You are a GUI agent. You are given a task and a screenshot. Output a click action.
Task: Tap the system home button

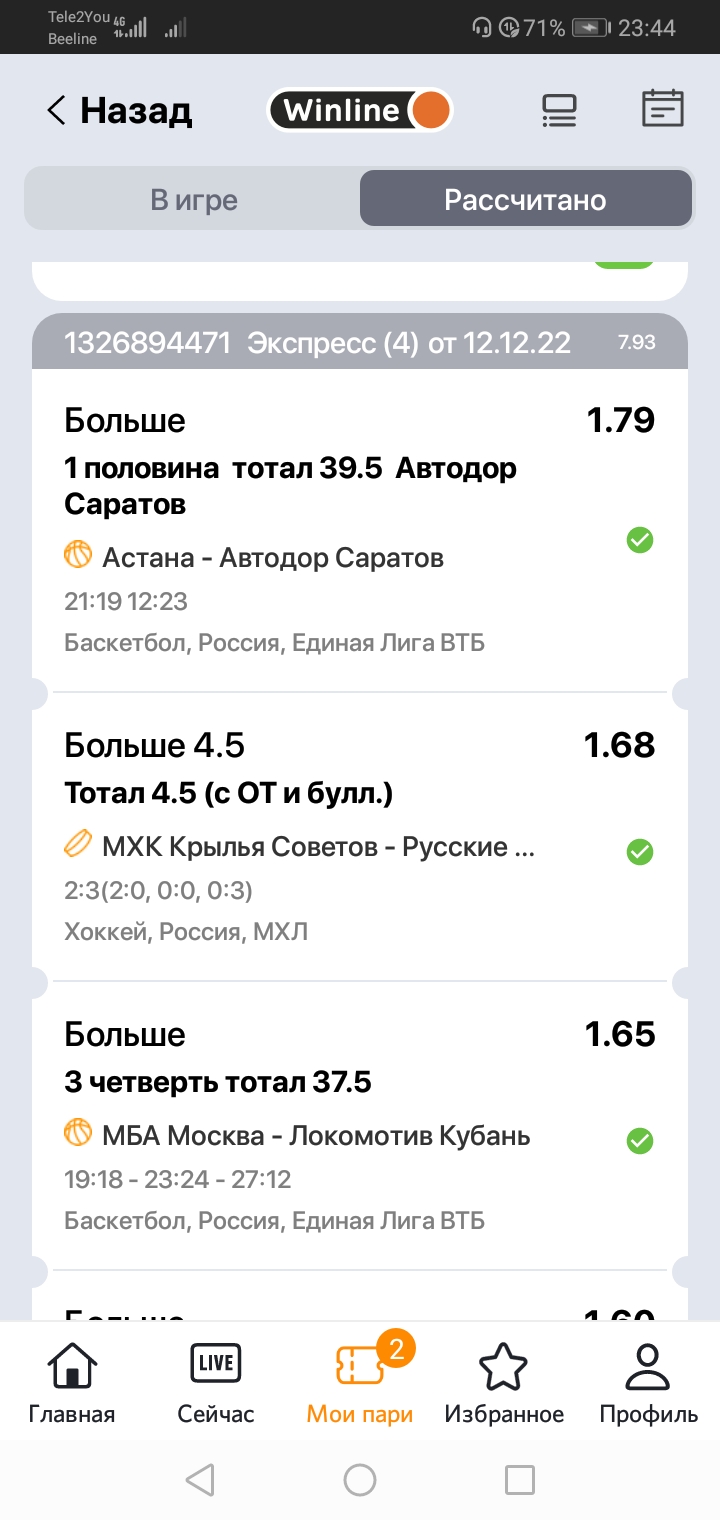pyautogui.click(x=360, y=1480)
